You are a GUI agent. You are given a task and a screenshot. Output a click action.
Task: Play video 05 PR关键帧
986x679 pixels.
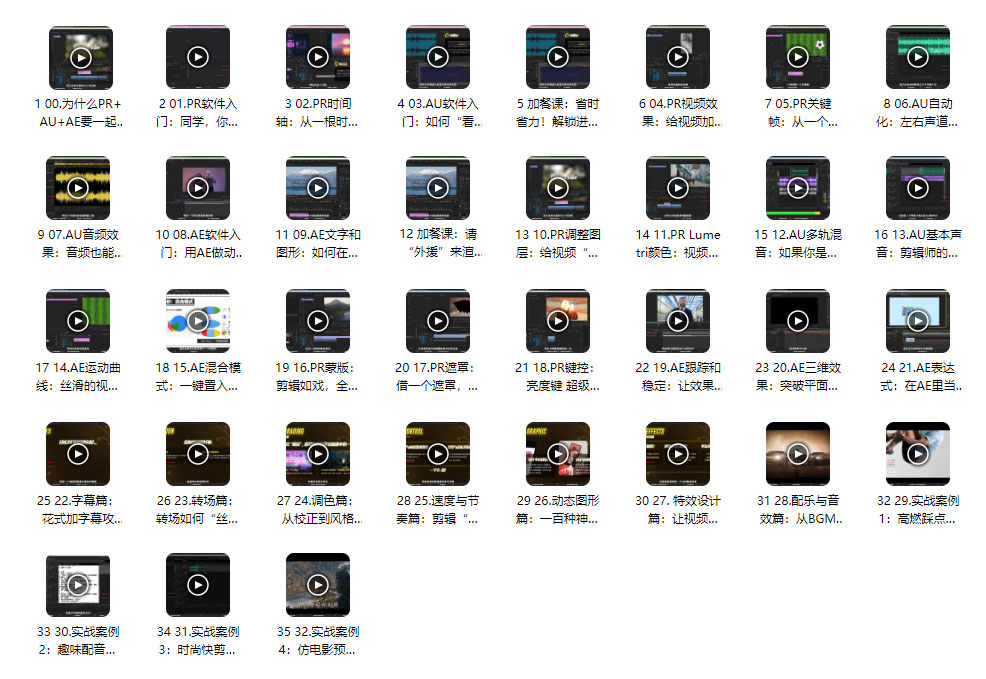(x=798, y=58)
